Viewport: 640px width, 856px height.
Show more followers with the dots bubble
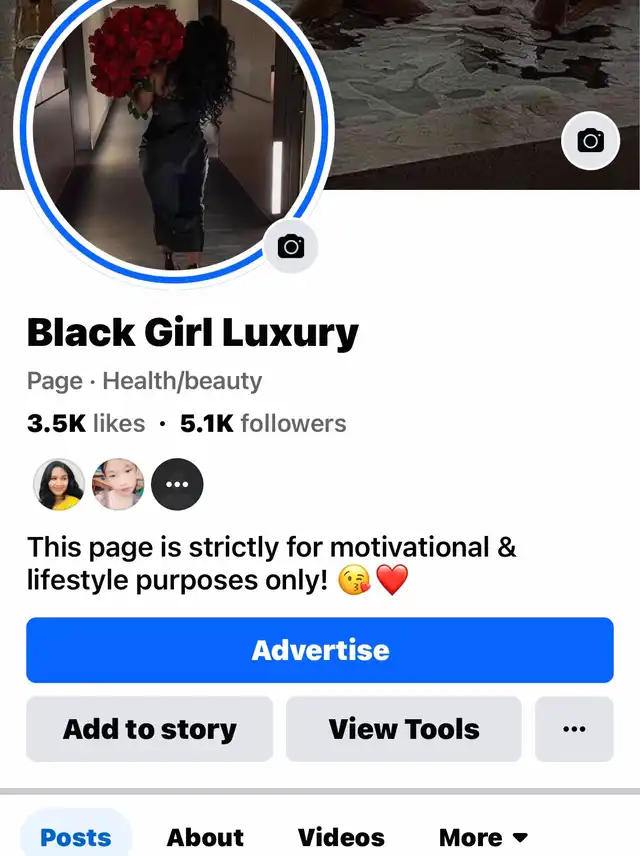pos(177,485)
